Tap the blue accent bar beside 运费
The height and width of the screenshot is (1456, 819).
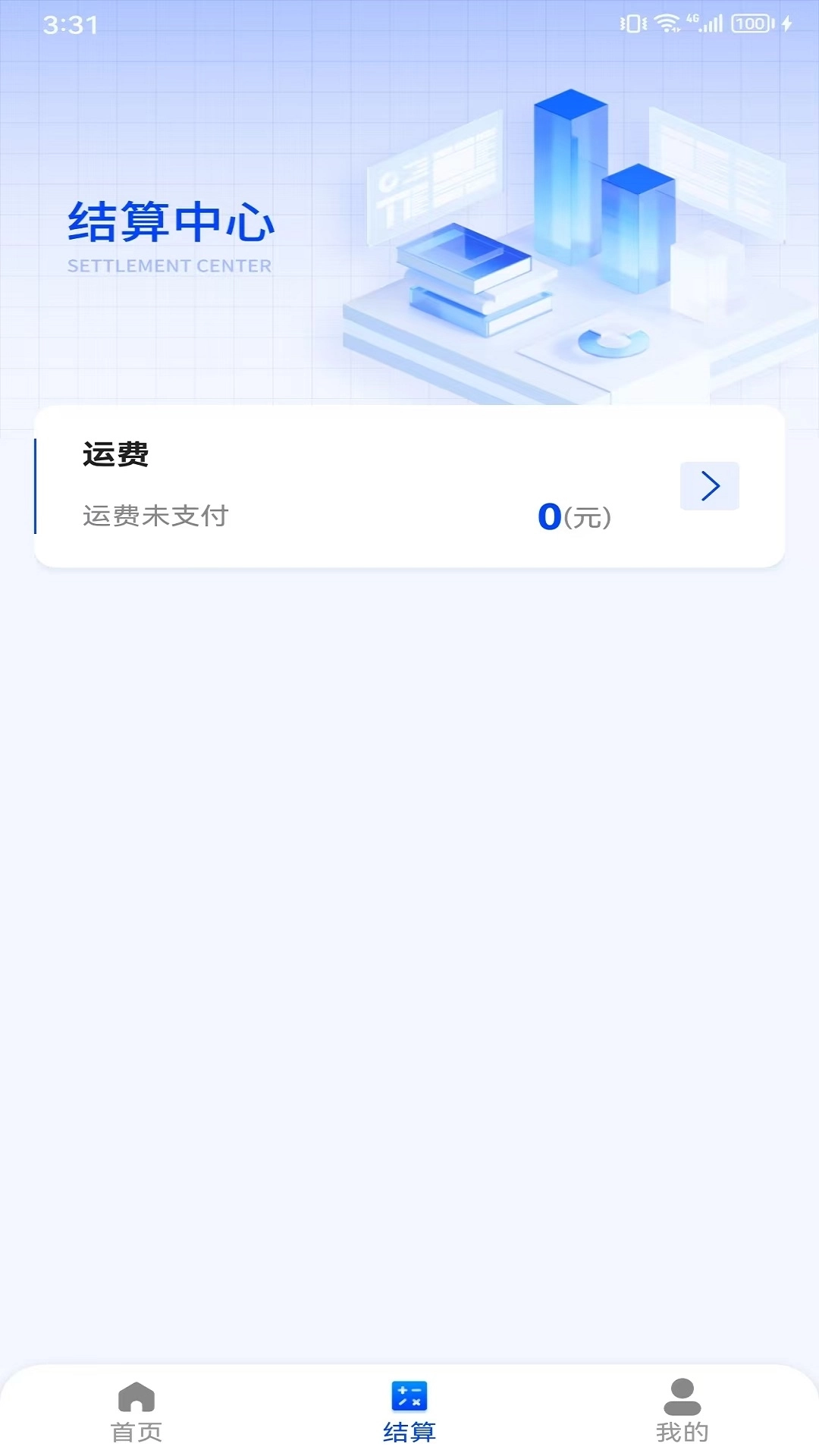point(37,484)
